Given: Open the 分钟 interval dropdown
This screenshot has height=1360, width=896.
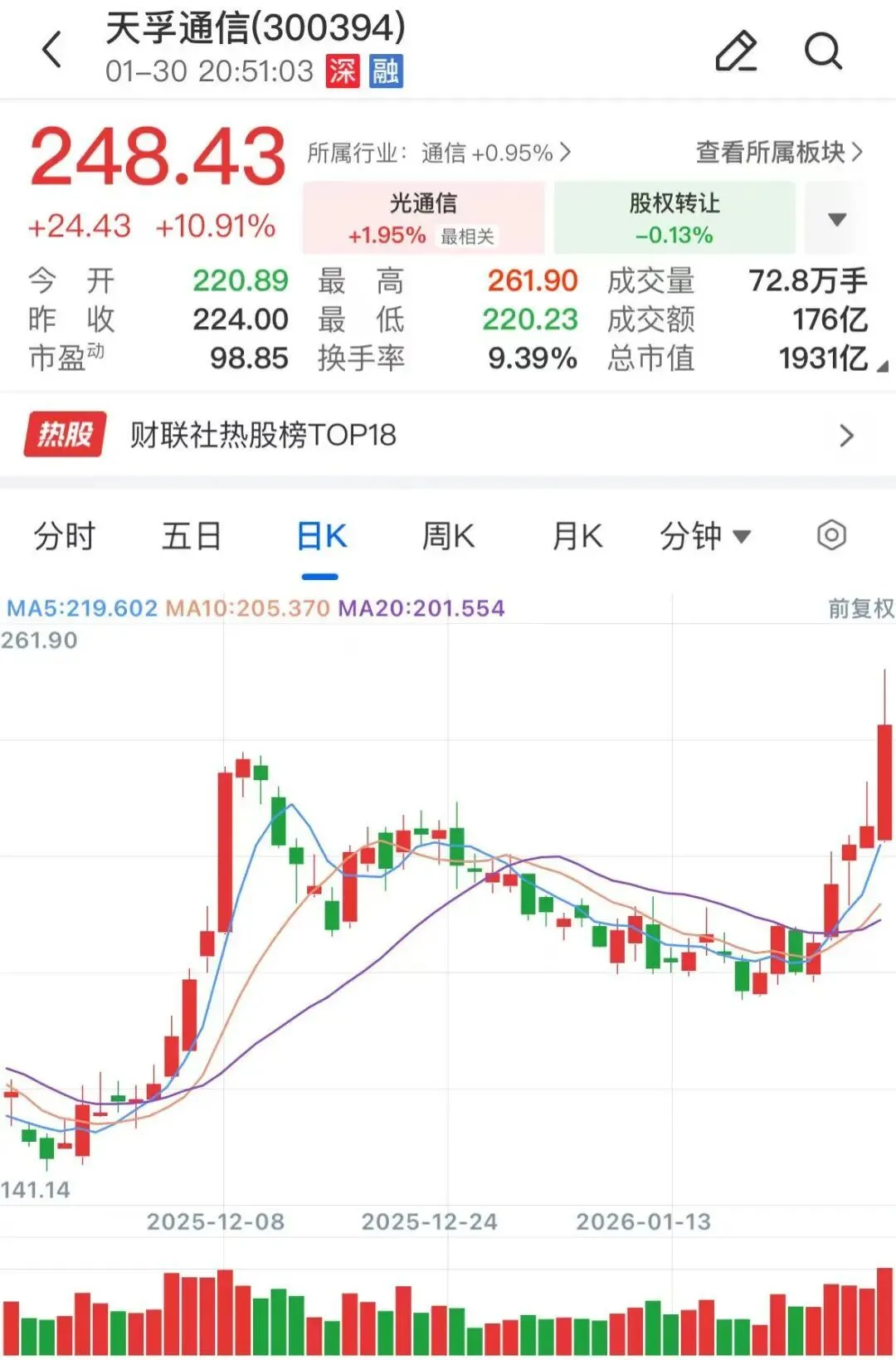Looking at the screenshot, I should 704,536.
